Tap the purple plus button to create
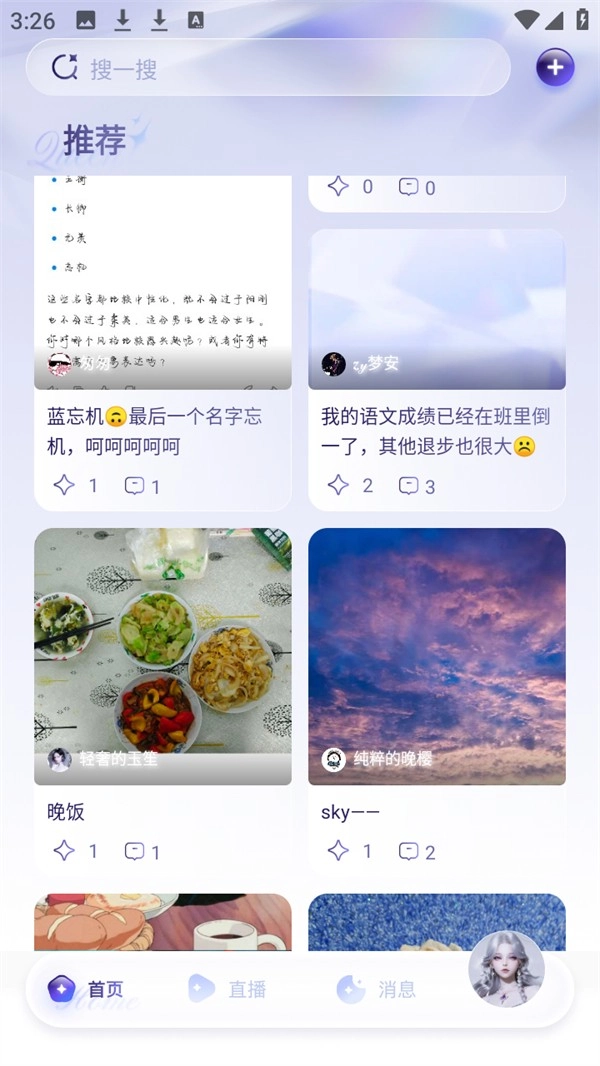This screenshot has height=1066, width=600. pos(555,68)
